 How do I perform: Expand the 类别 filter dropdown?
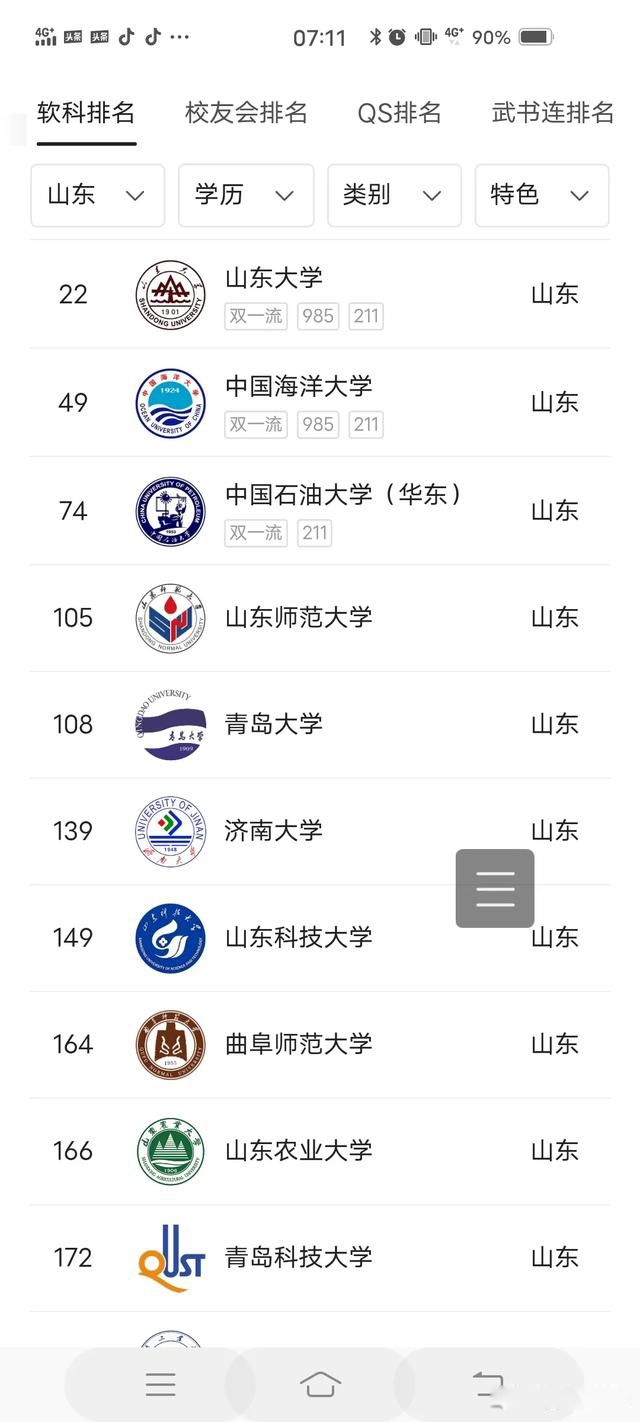[393, 195]
